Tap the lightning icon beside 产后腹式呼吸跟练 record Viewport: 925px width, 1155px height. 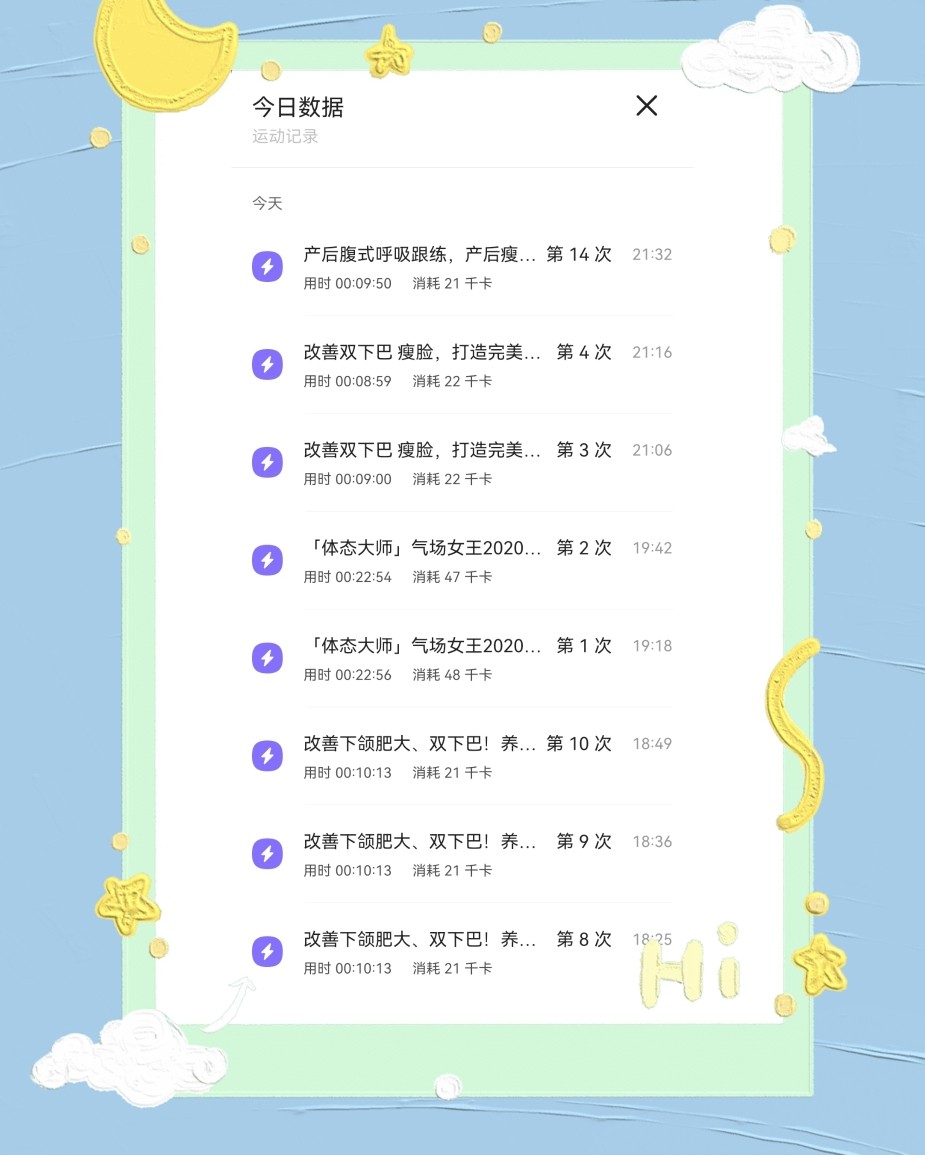coord(267,266)
